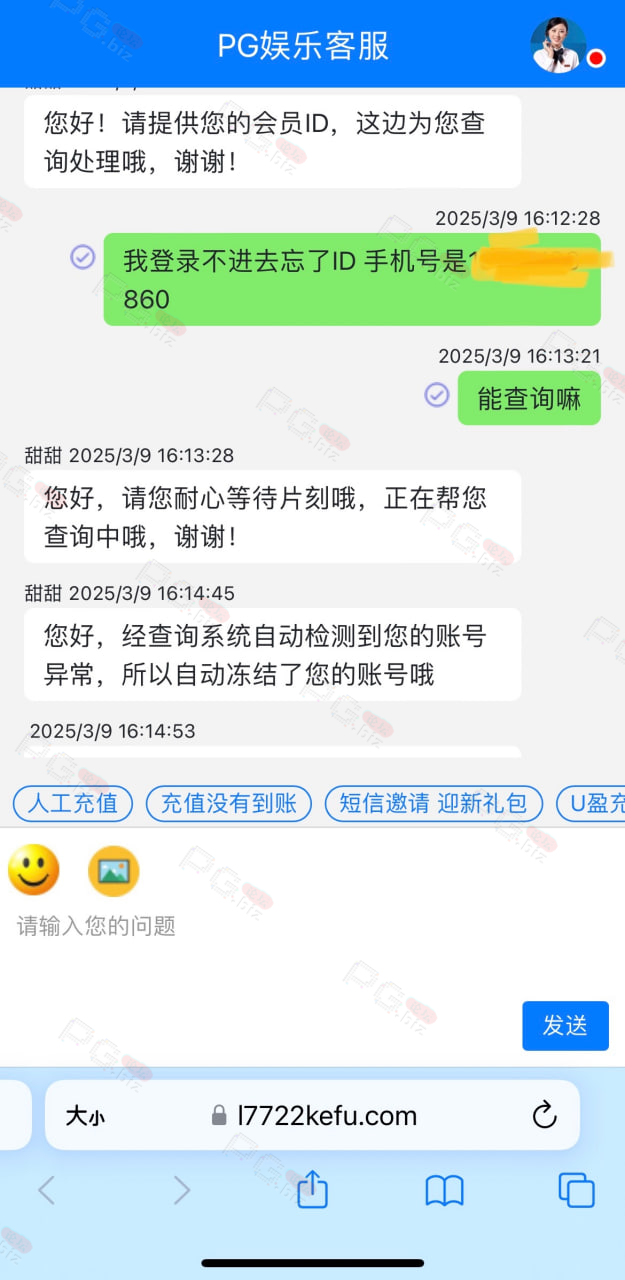Show all open Safari tabs
The image size is (625, 1280).
(x=576, y=1190)
